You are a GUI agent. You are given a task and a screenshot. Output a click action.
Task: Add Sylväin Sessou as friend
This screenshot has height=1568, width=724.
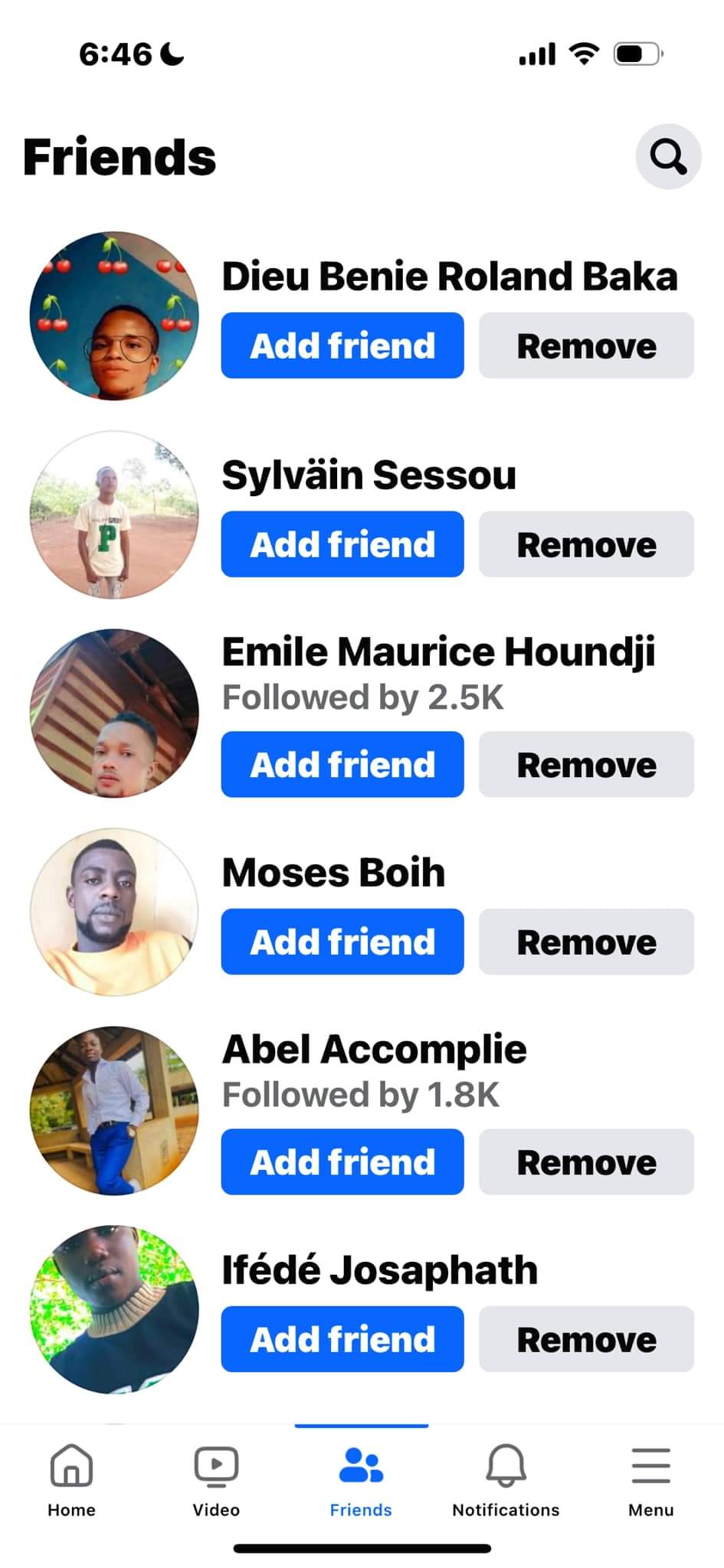pos(342,544)
